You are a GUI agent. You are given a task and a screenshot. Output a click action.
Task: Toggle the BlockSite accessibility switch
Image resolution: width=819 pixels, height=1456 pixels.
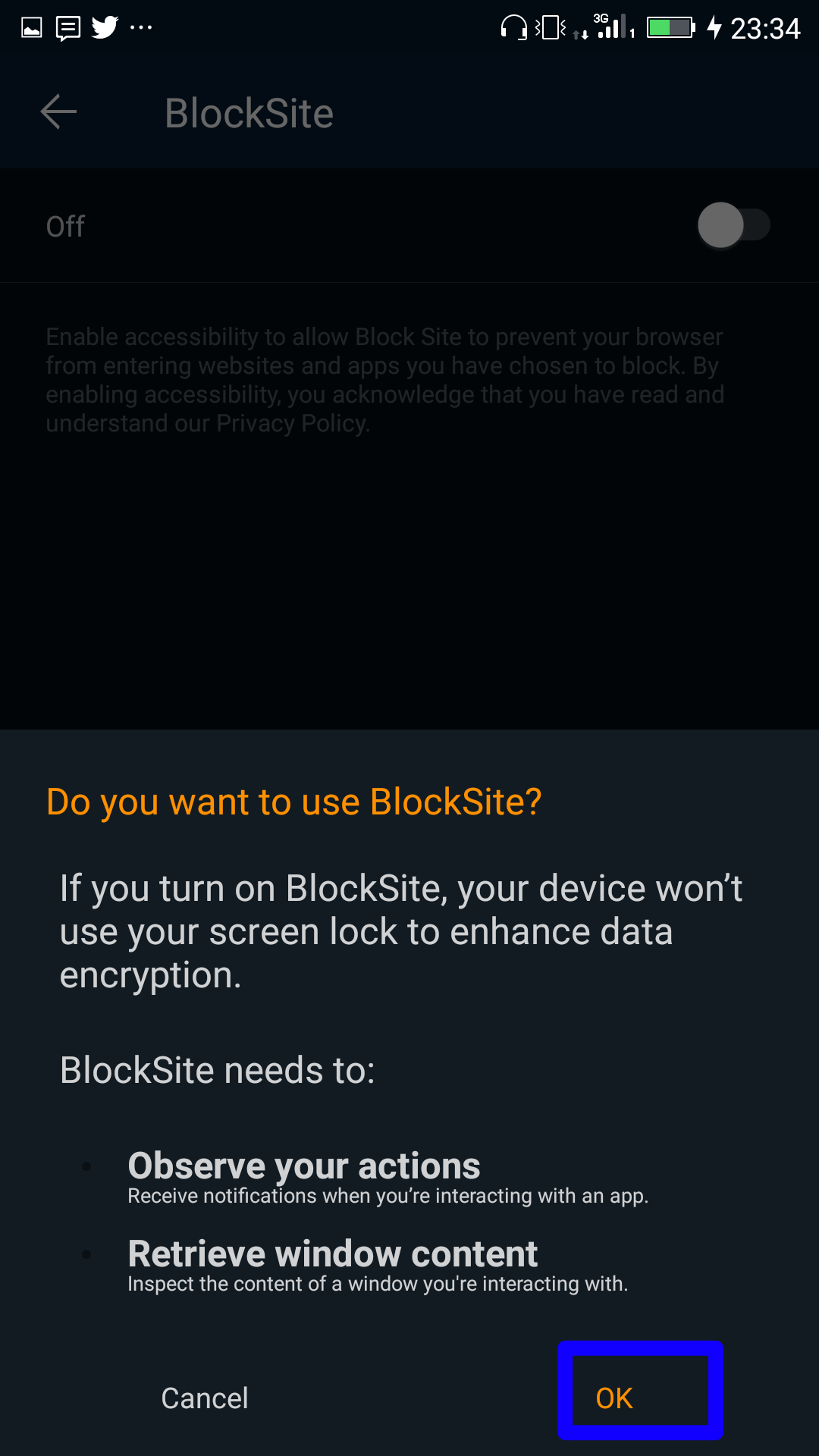coord(733,224)
